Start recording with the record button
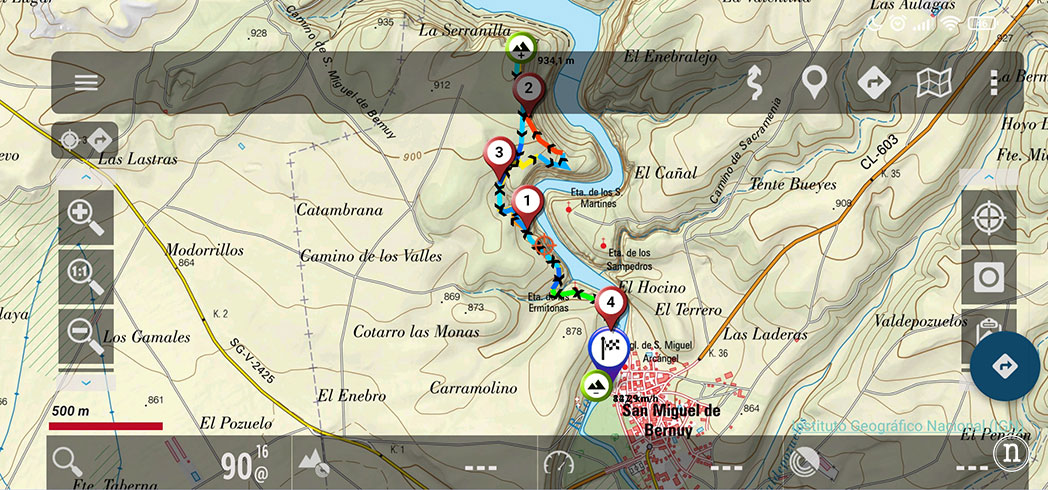Viewport: 1048px width, 490px height. tap(988, 276)
